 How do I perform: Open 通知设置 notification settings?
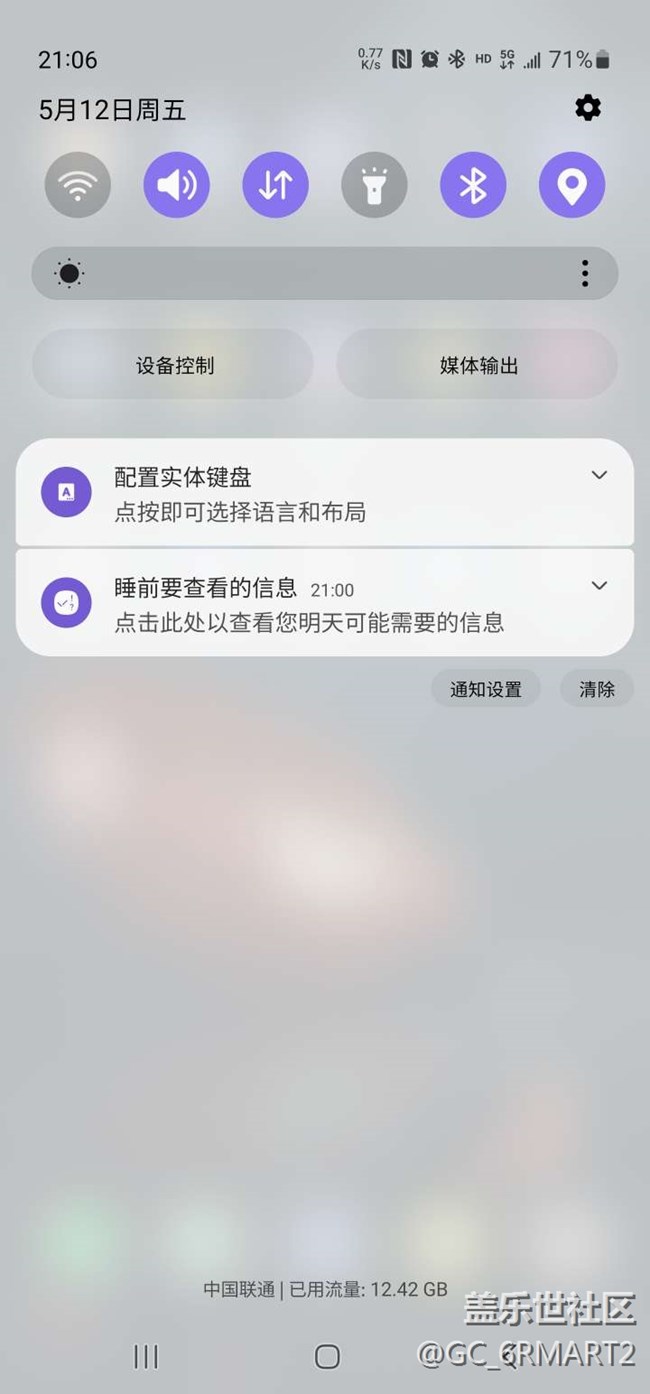click(486, 689)
